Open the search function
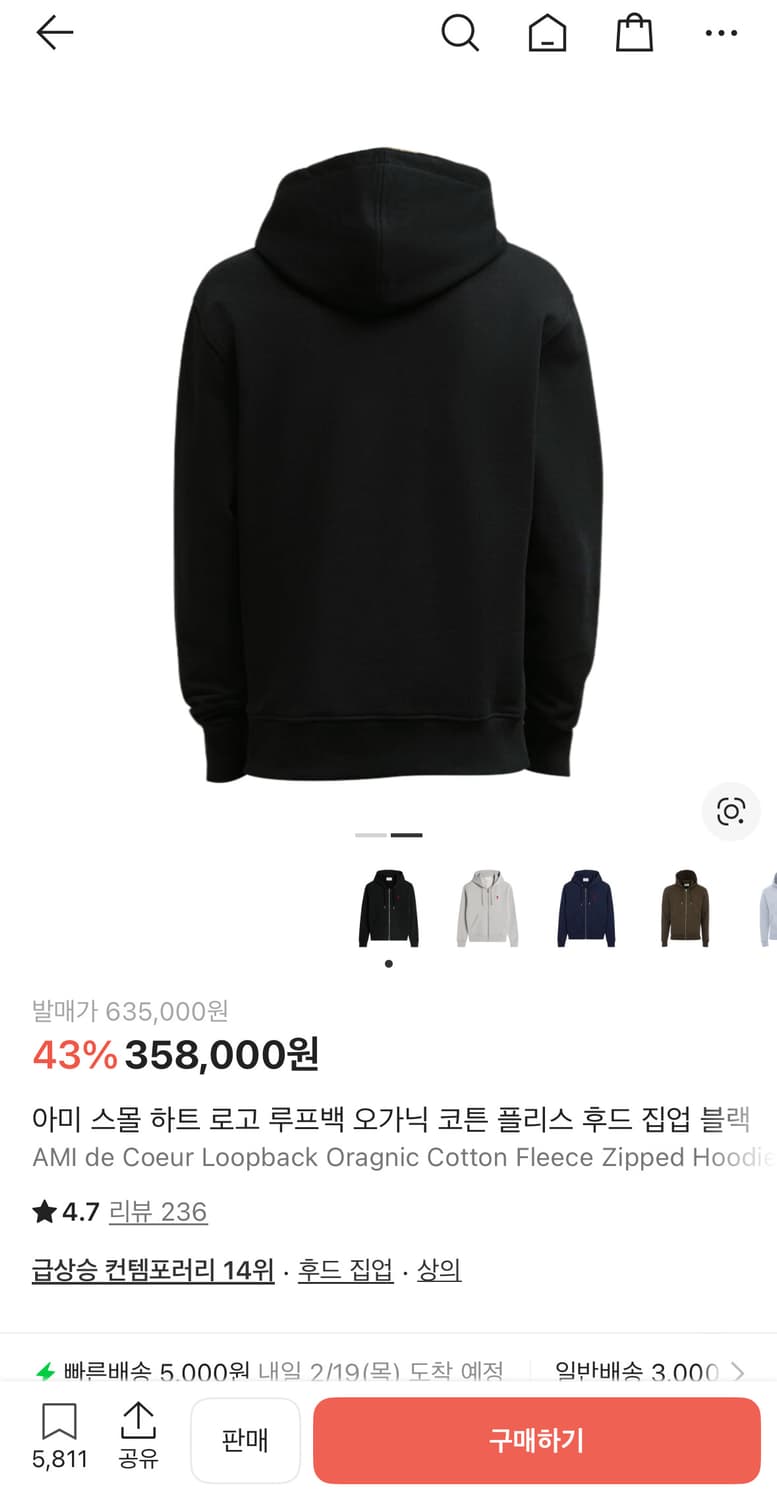Viewport: 777px width, 1500px height. click(460, 33)
